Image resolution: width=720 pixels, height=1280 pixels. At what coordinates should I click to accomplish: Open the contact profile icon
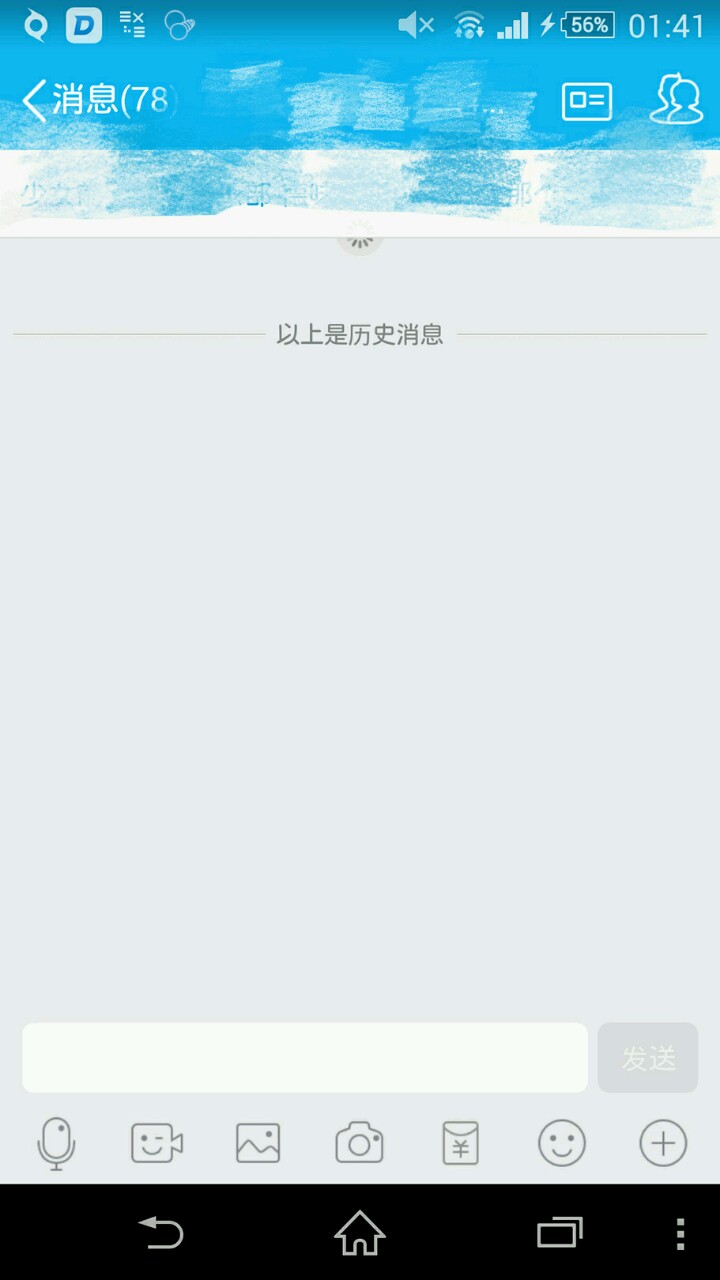pyautogui.click(x=676, y=100)
